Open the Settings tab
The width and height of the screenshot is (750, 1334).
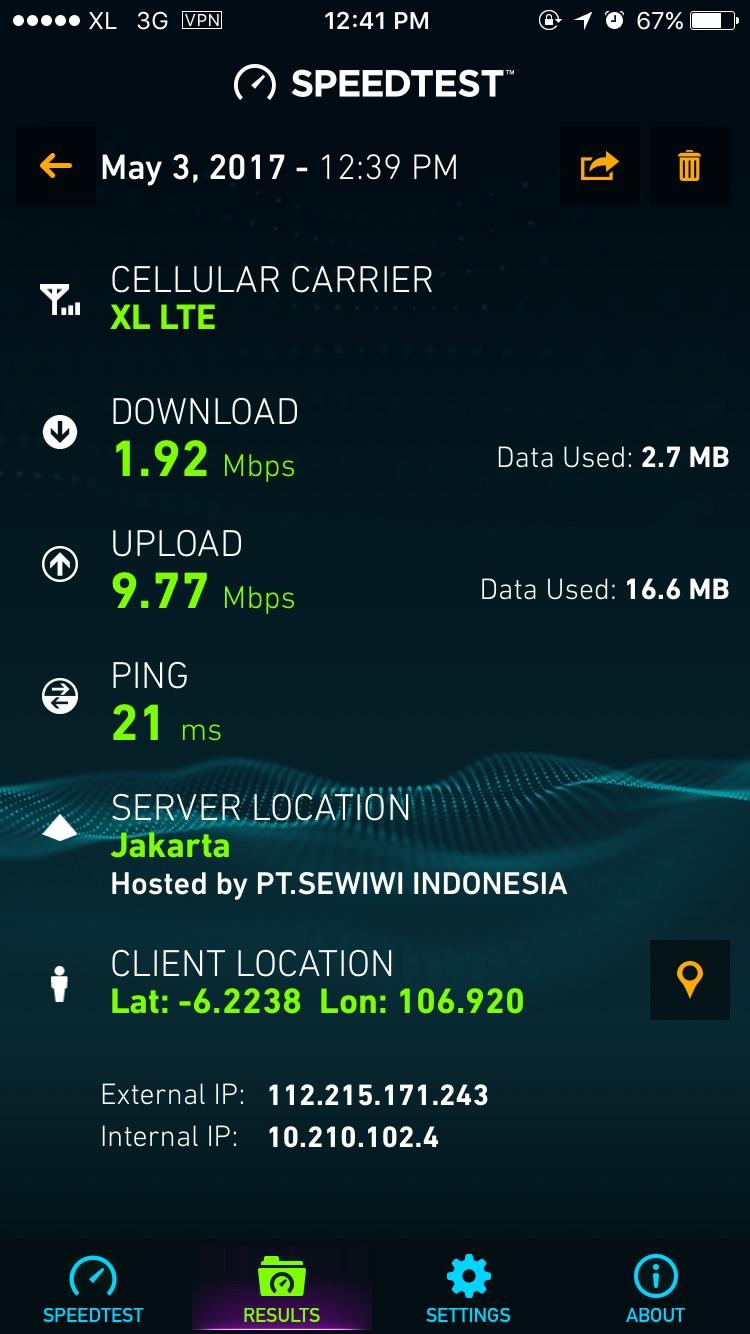(x=468, y=1290)
